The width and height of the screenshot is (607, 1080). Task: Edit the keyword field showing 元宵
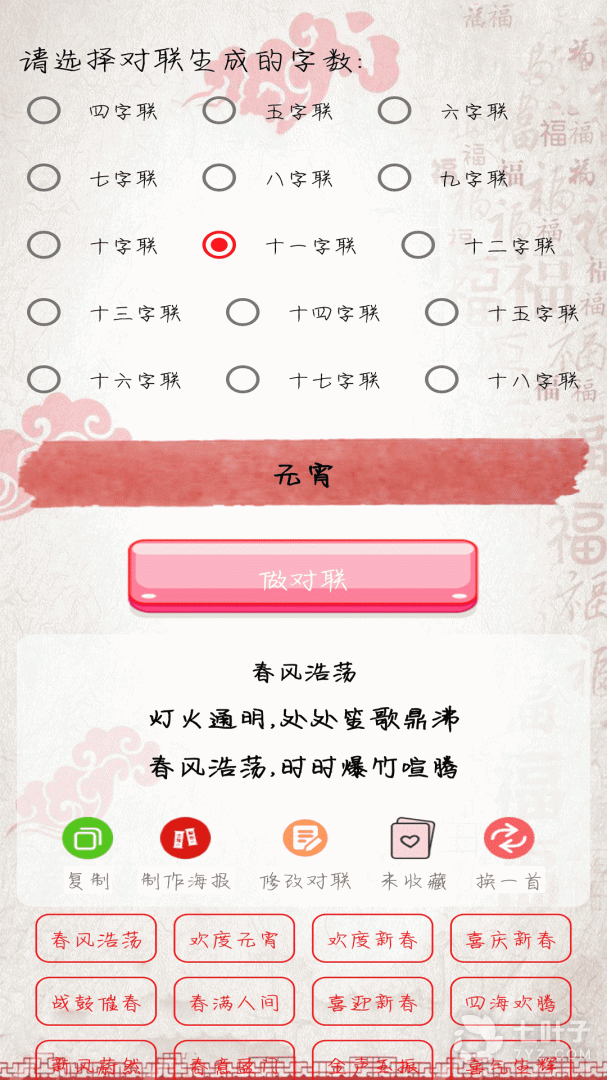[x=303, y=476]
